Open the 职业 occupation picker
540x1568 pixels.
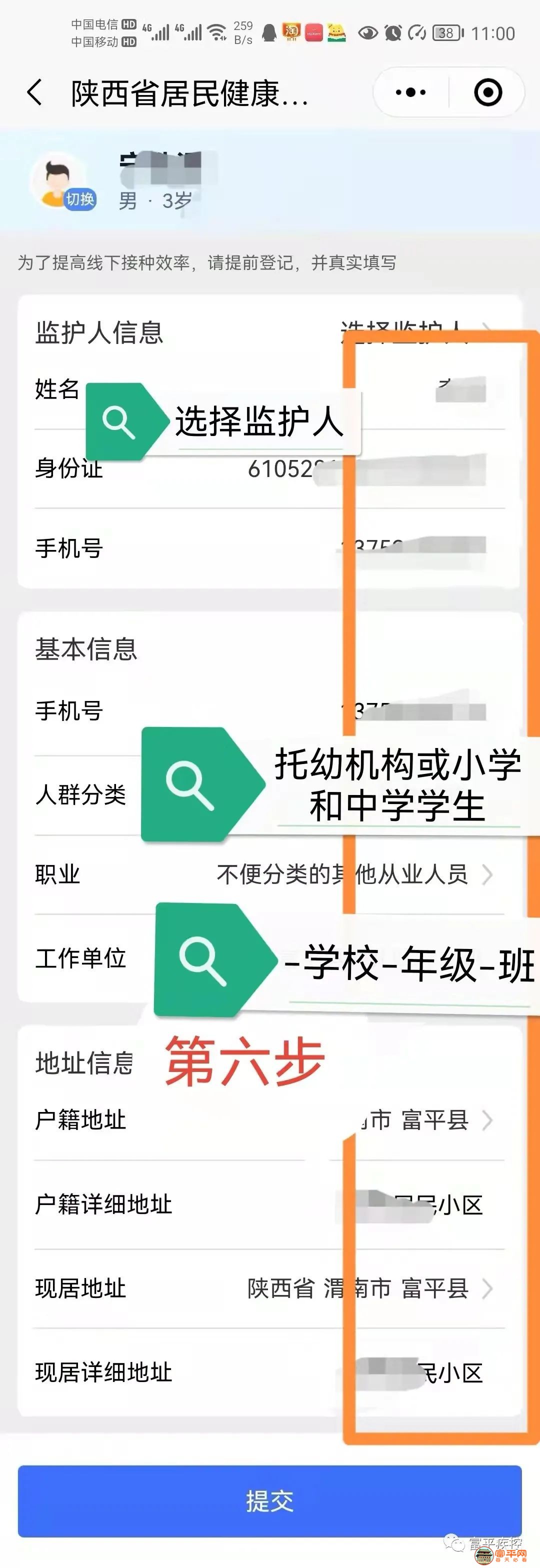(x=353, y=874)
